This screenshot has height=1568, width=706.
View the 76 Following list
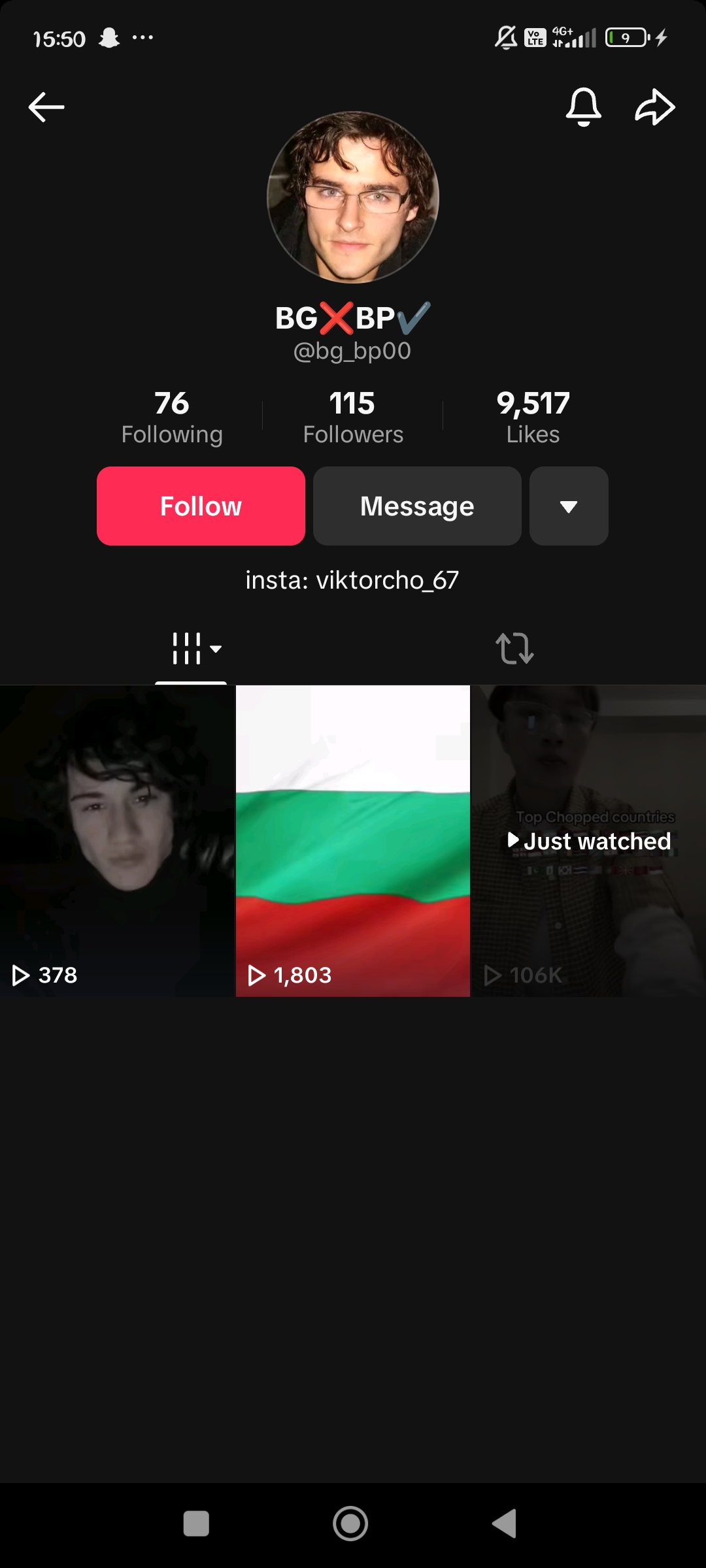point(172,417)
